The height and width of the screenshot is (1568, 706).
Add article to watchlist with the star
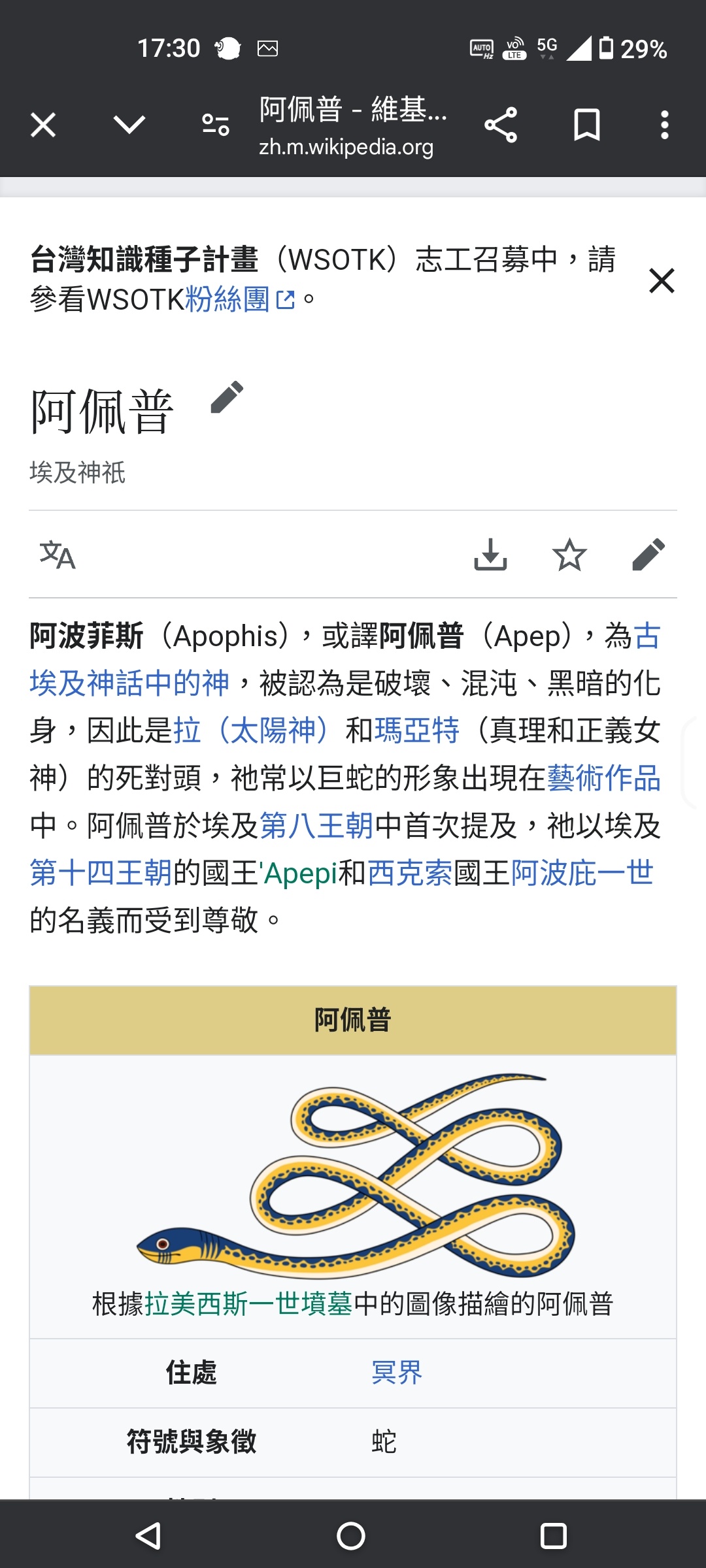coord(569,555)
